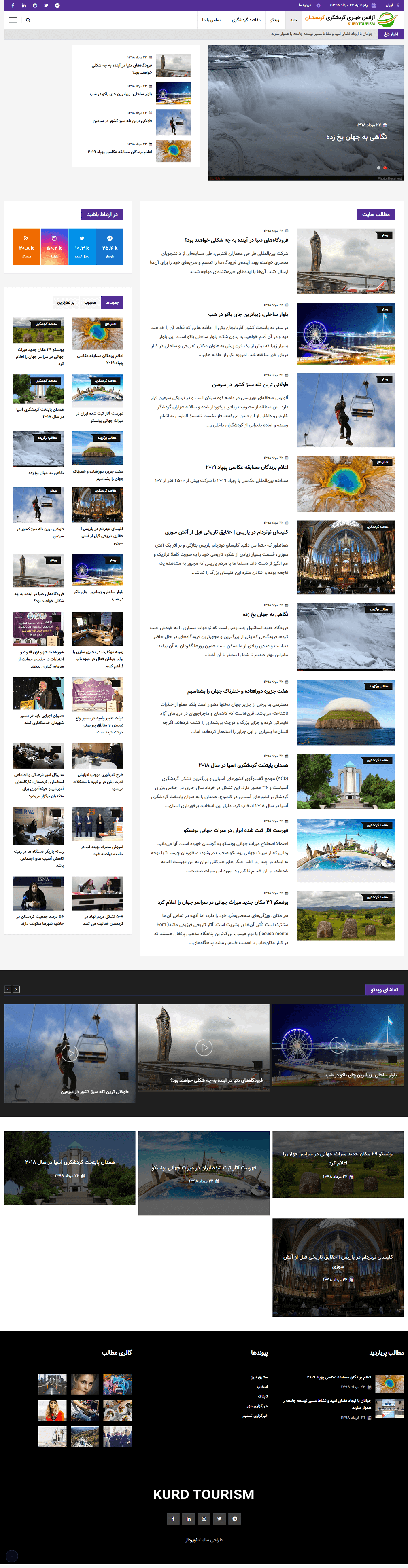Viewport: 408px width, 1568px height.
Task: Open مقاصد گردشگری in the navigation
Action: [x=246, y=20]
